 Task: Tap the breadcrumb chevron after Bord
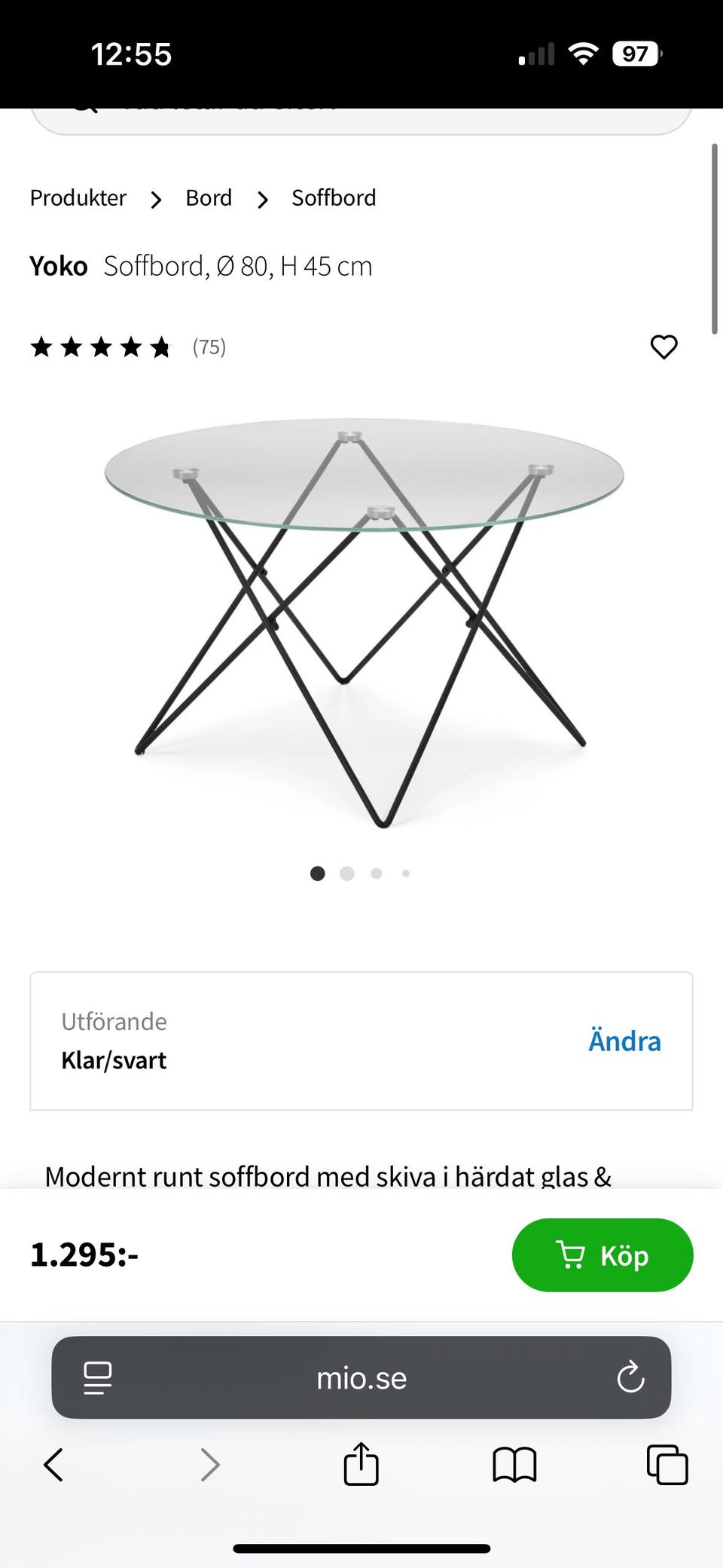pyautogui.click(x=262, y=199)
